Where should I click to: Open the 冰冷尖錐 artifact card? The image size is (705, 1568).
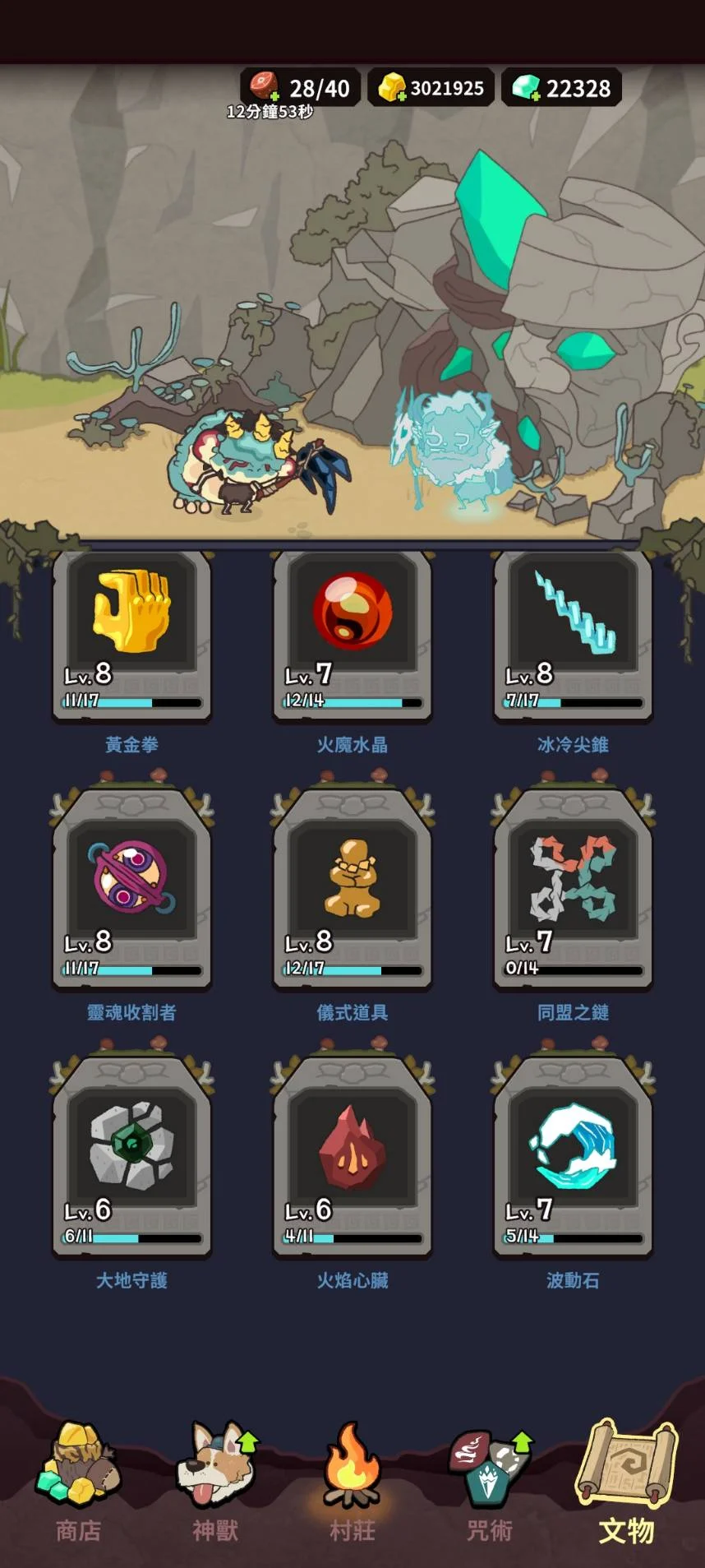tap(573, 636)
